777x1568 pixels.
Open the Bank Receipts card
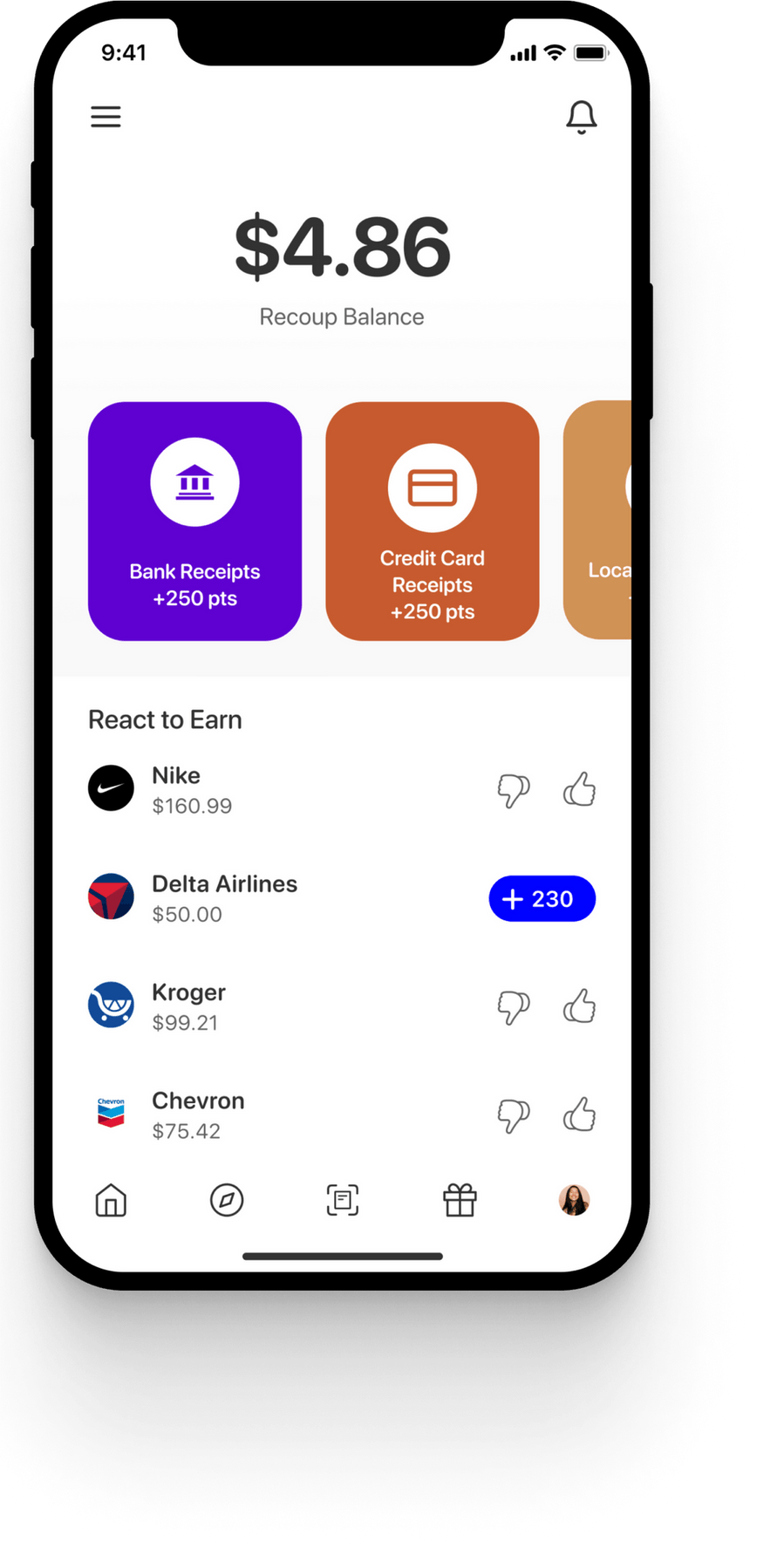(194, 521)
